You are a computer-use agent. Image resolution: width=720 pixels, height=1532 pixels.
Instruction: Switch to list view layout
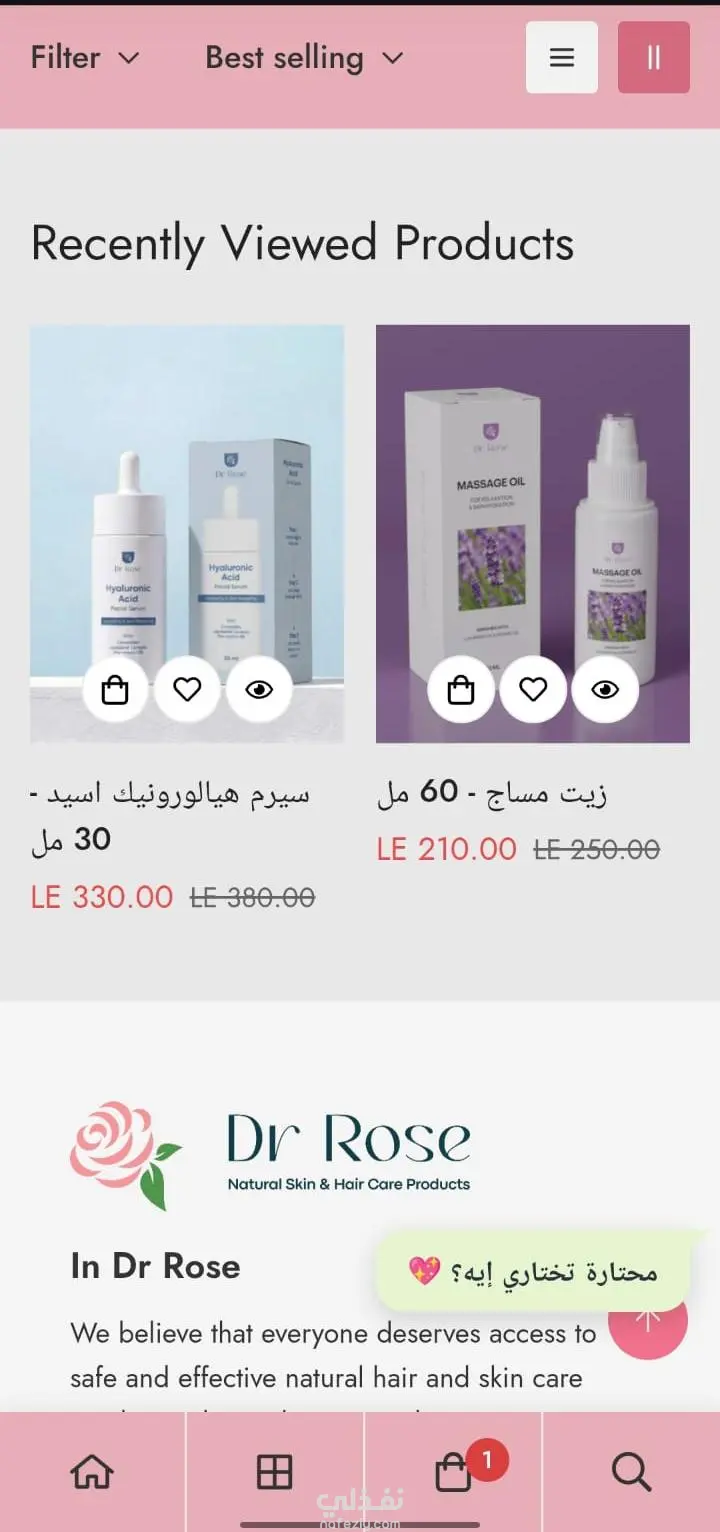pos(562,58)
